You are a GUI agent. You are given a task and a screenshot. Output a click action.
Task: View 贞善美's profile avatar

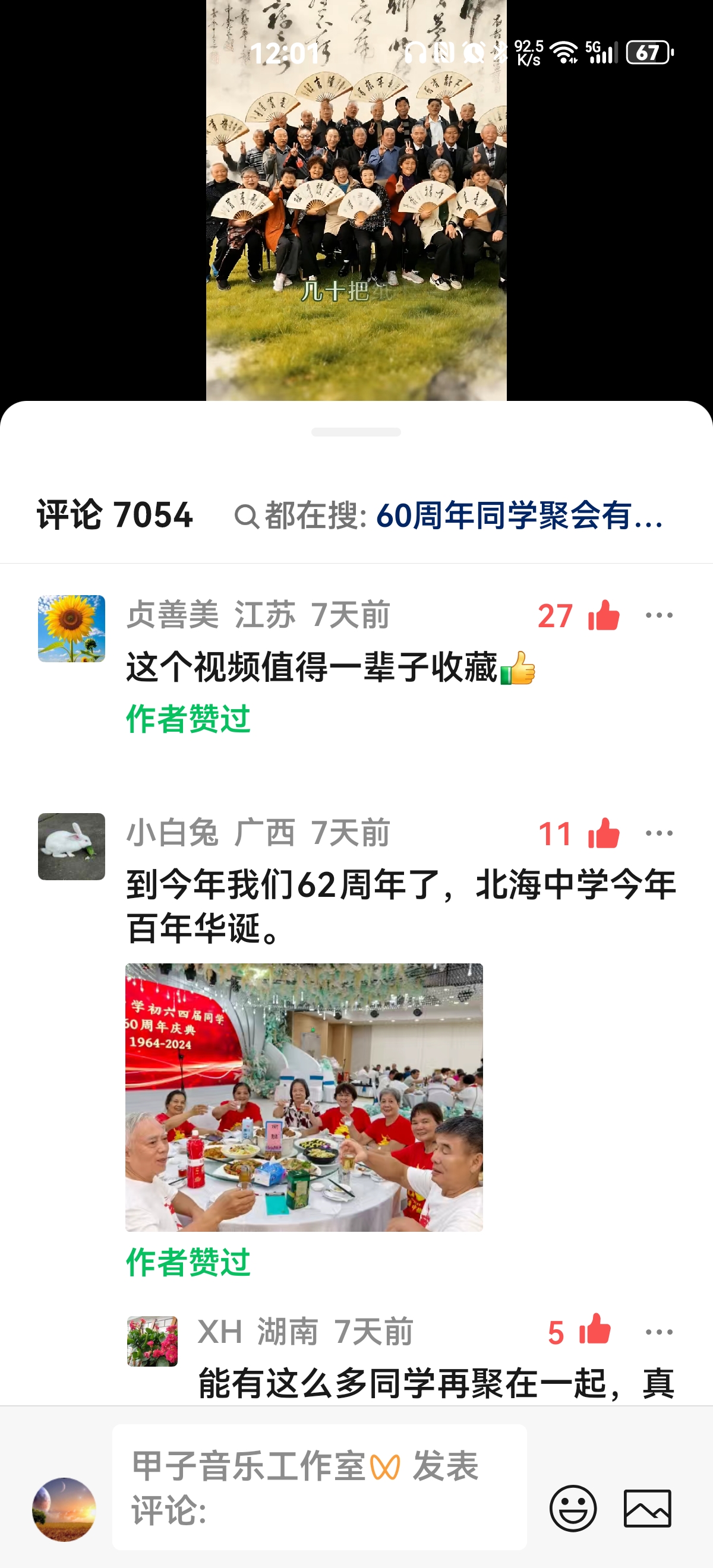tap(71, 628)
